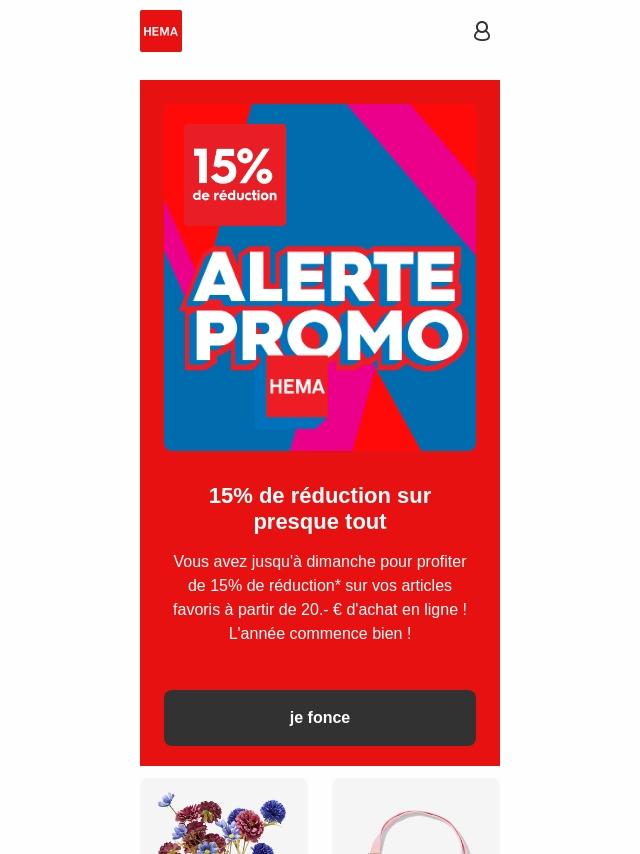Go to HEMA home via the logo
Viewport: 640px width, 854px height.
[161, 31]
